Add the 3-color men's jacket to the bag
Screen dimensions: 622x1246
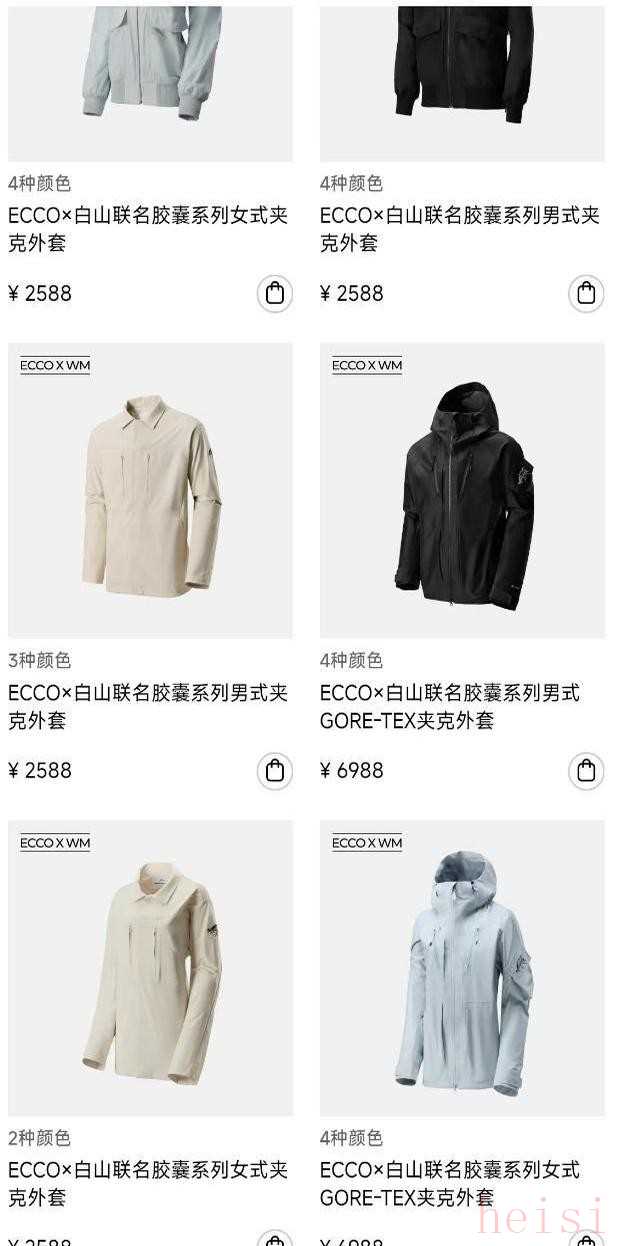[x=275, y=771]
